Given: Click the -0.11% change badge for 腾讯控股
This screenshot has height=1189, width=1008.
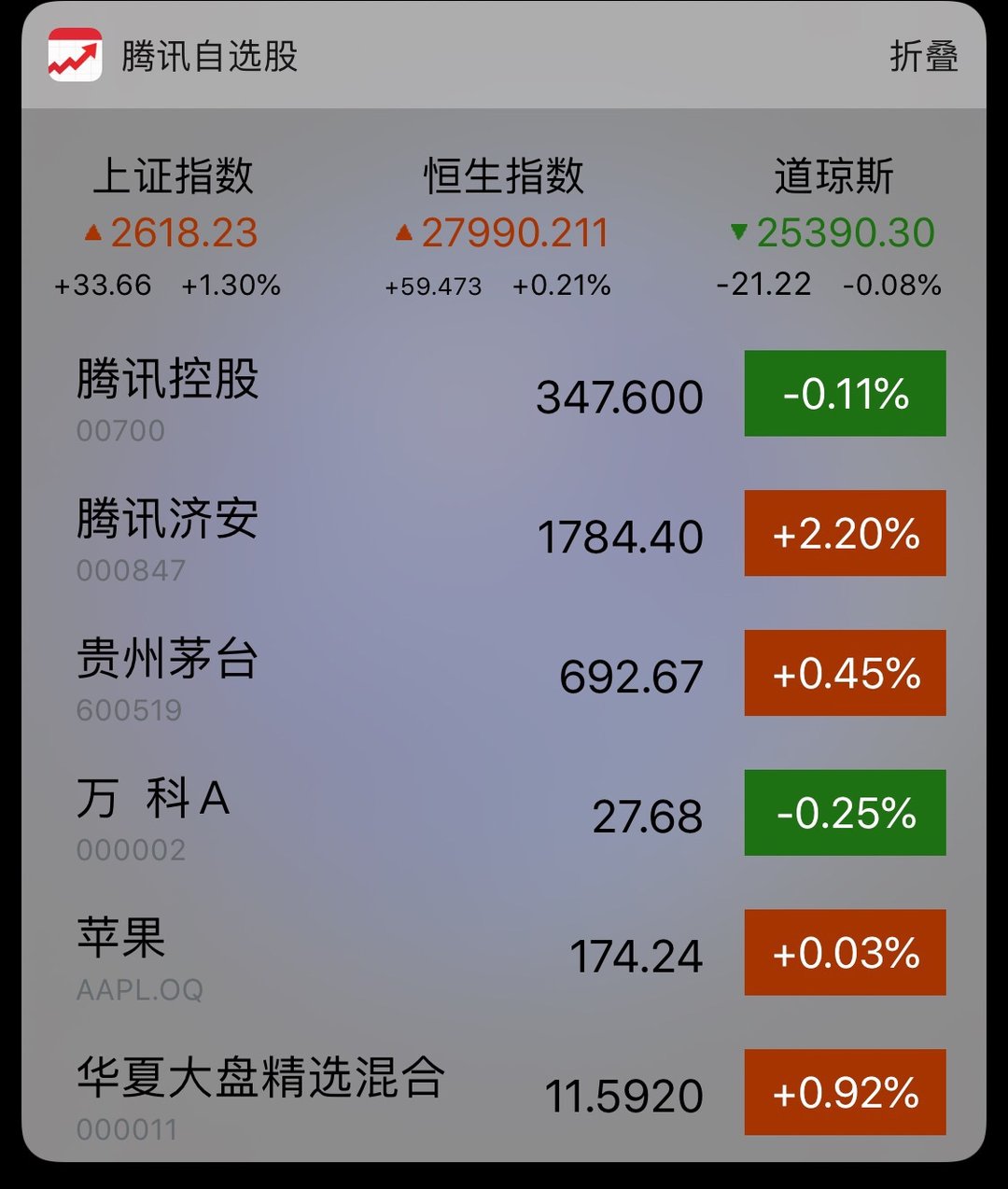Looking at the screenshot, I should 843,393.
